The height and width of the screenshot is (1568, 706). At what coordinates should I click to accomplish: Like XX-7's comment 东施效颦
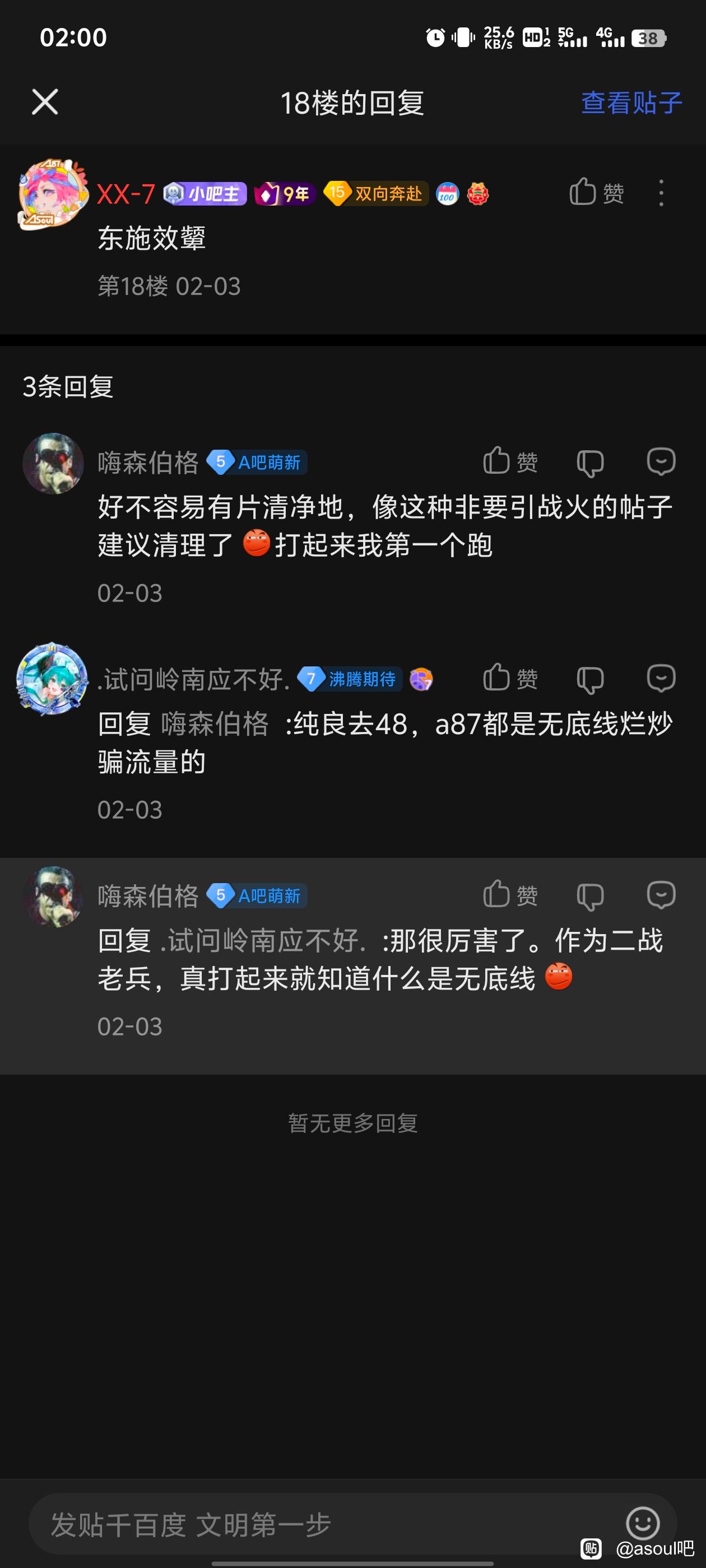point(596,193)
